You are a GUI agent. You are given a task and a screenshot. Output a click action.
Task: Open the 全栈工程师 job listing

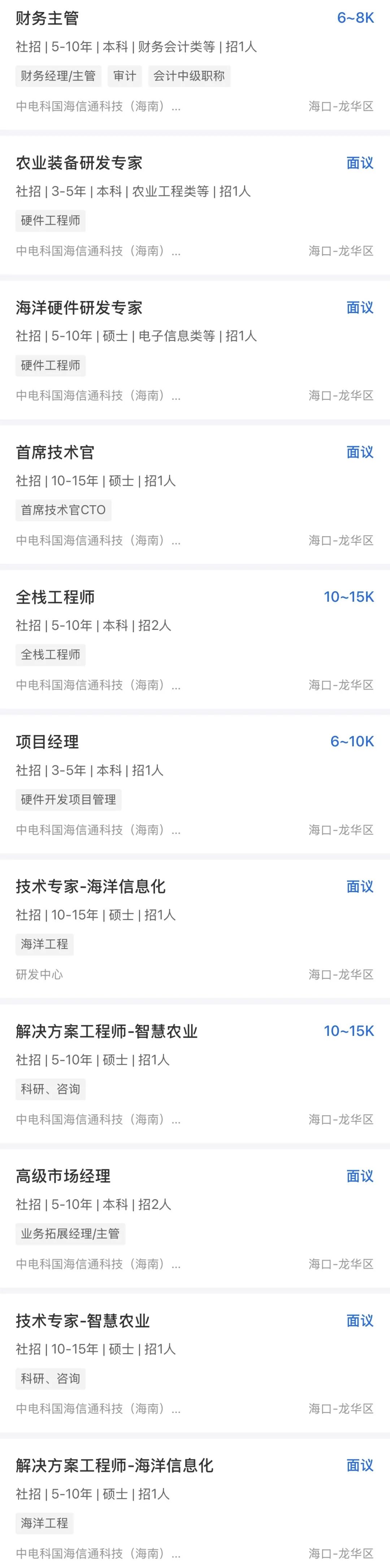pyautogui.click(x=55, y=597)
